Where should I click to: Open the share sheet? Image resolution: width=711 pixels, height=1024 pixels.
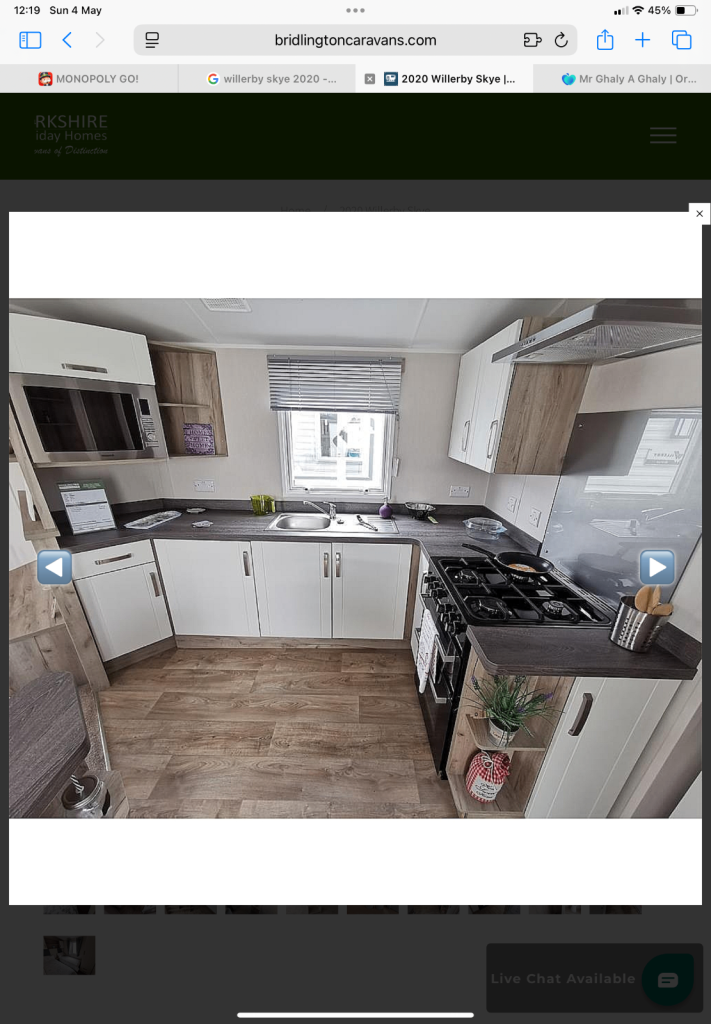pos(605,40)
